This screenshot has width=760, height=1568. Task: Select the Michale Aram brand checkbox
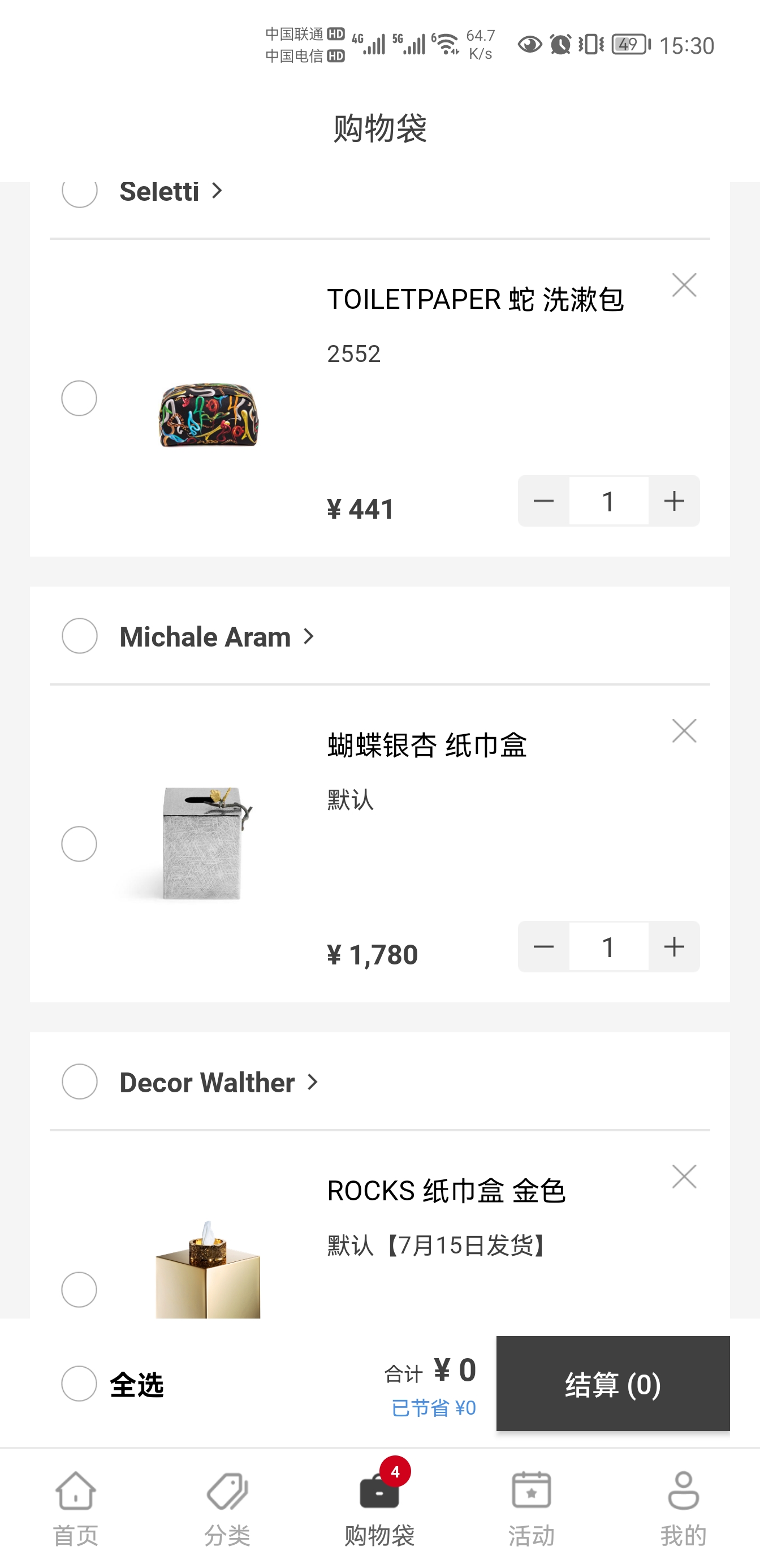(79, 636)
